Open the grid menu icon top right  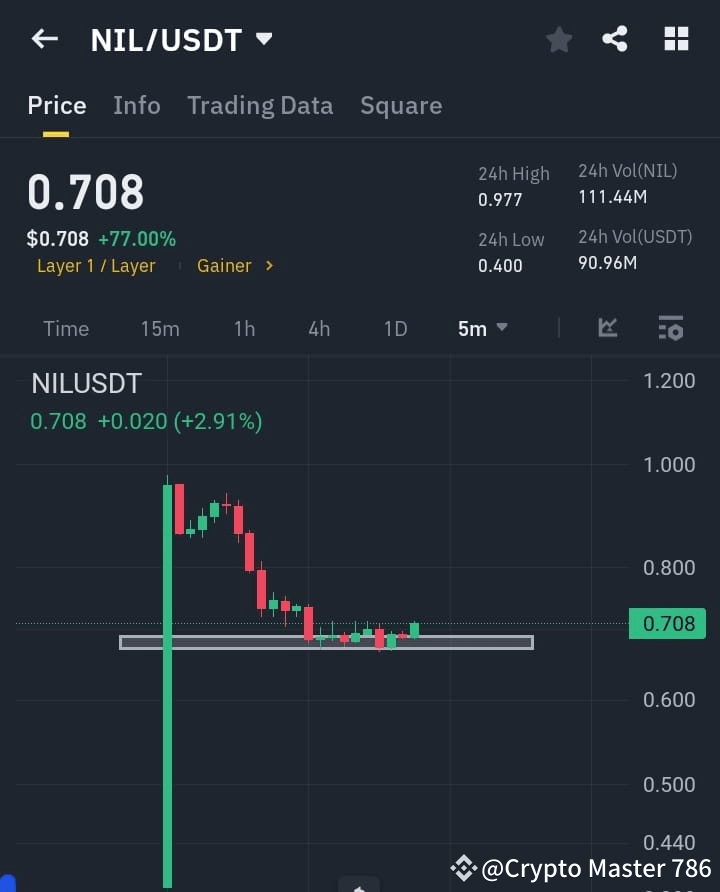(676, 39)
